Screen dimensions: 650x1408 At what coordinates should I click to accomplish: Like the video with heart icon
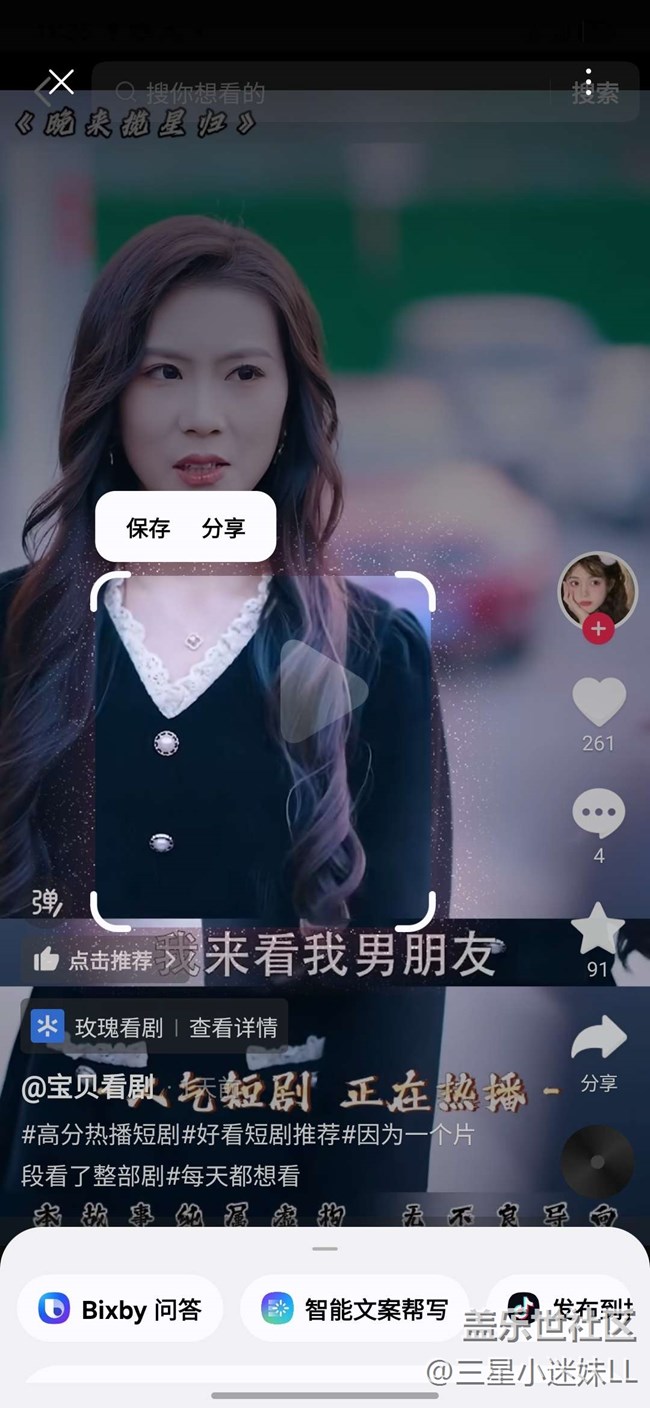pyautogui.click(x=598, y=702)
